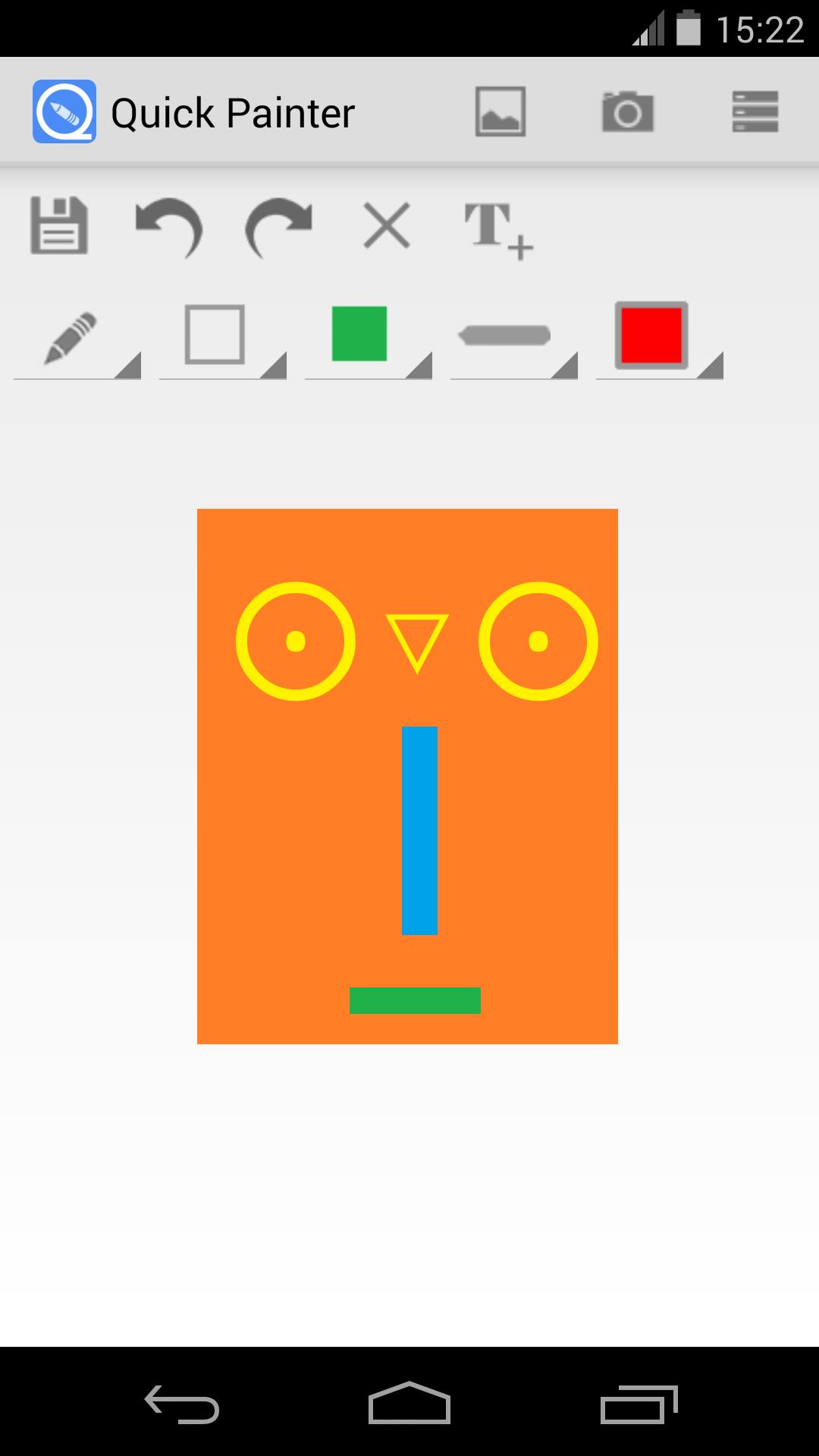Viewport: 819px width, 1456px height.
Task: Go to the home screen
Action: point(409,1403)
